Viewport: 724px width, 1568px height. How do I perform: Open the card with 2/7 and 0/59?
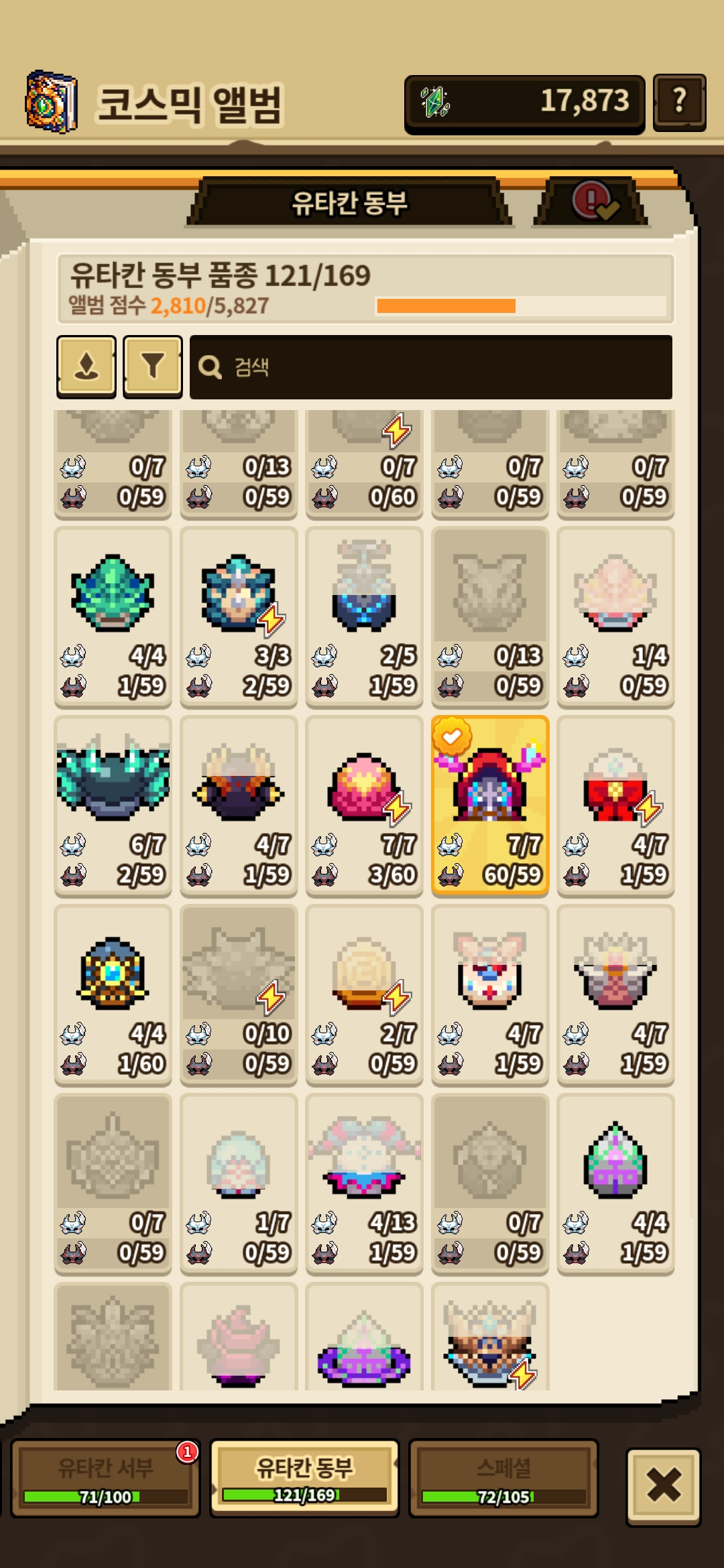(364, 994)
